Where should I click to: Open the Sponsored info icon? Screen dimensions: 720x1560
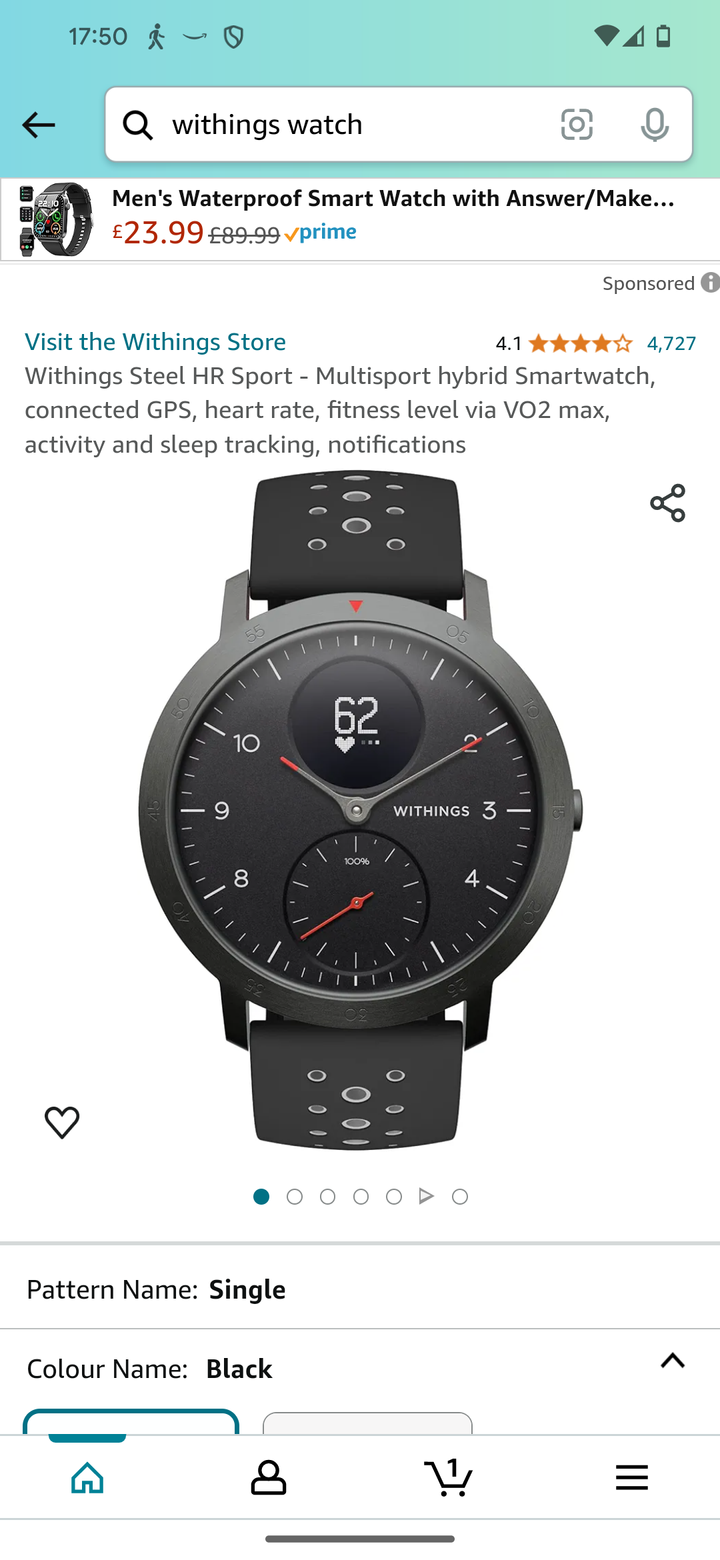click(x=710, y=282)
